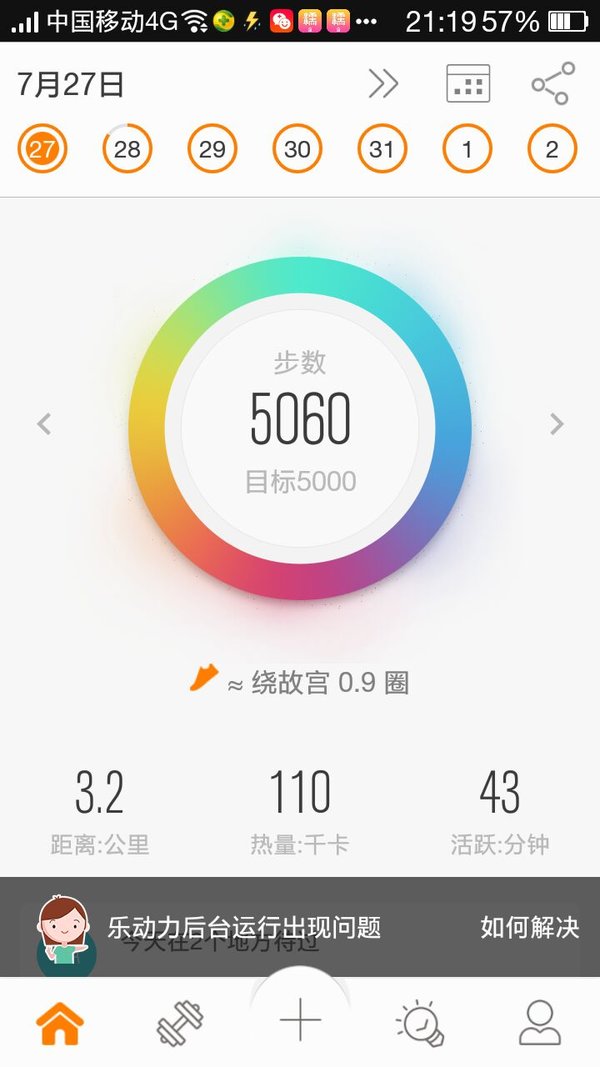Go to previous metric with left arrow
The height and width of the screenshot is (1067, 600).
click(44, 424)
